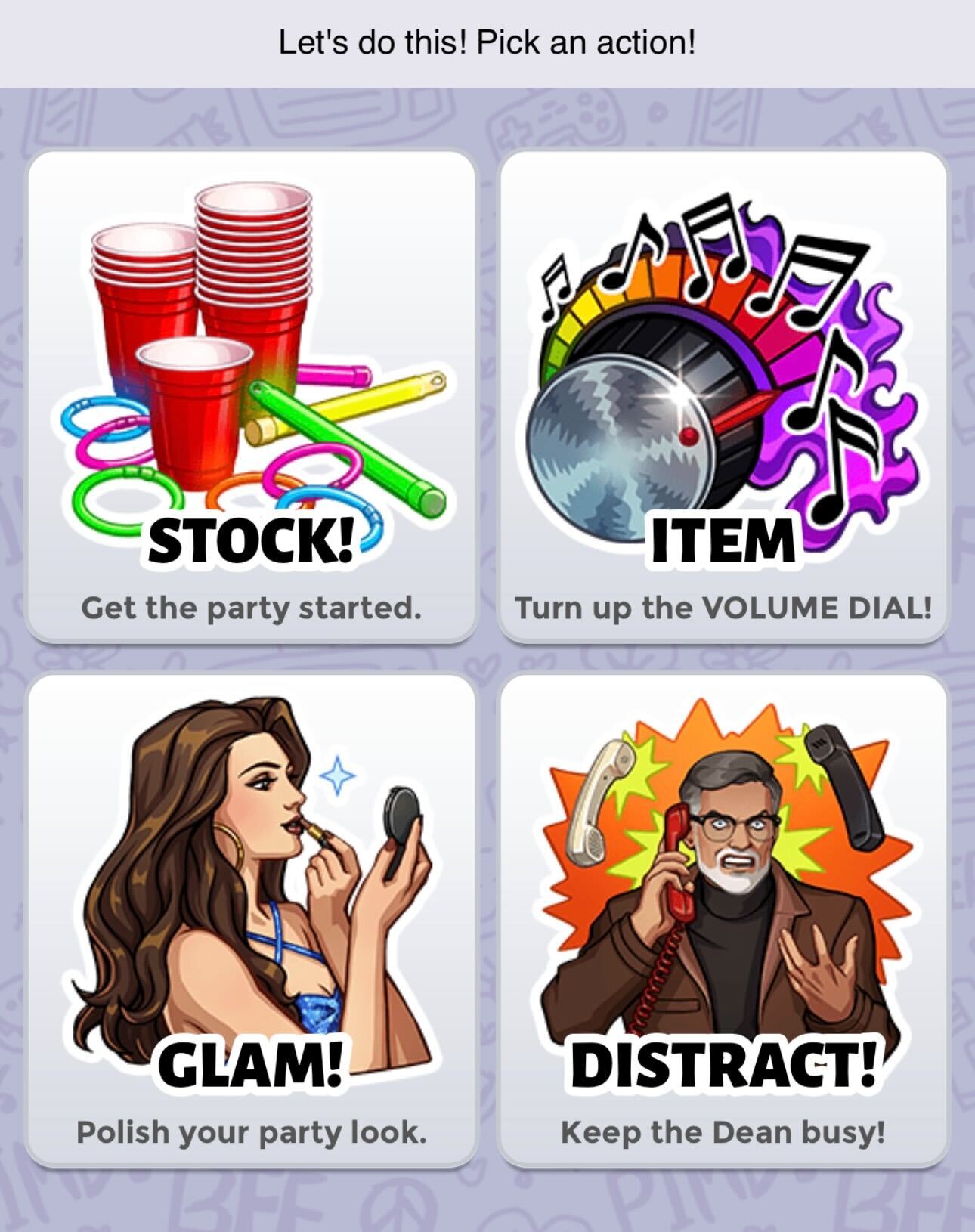Pick the ITEM volume dial card
Viewport: 975px width, 1232px height.
coord(723,397)
